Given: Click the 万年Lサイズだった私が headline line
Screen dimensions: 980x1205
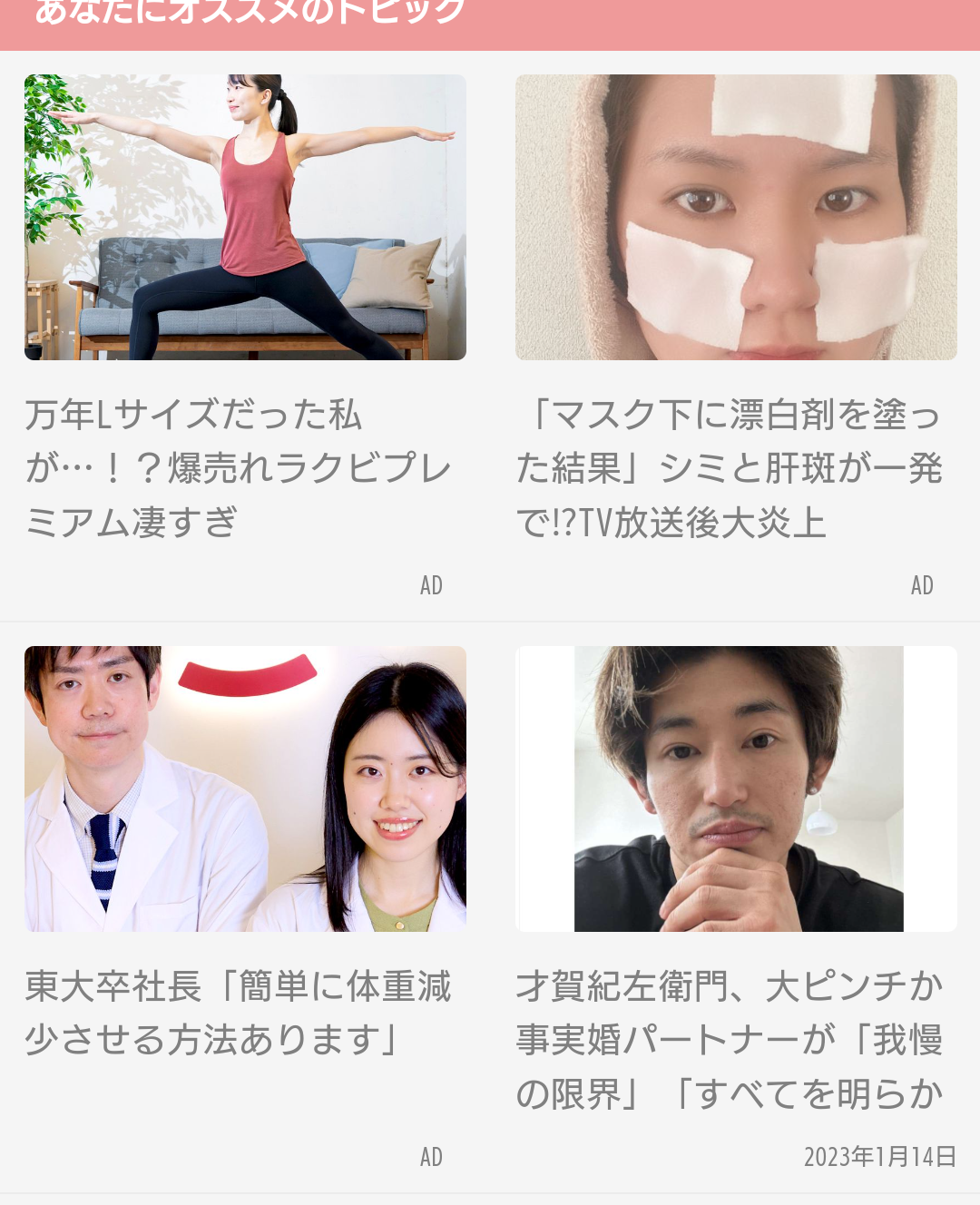Looking at the screenshot, I should tap(192, 417).
